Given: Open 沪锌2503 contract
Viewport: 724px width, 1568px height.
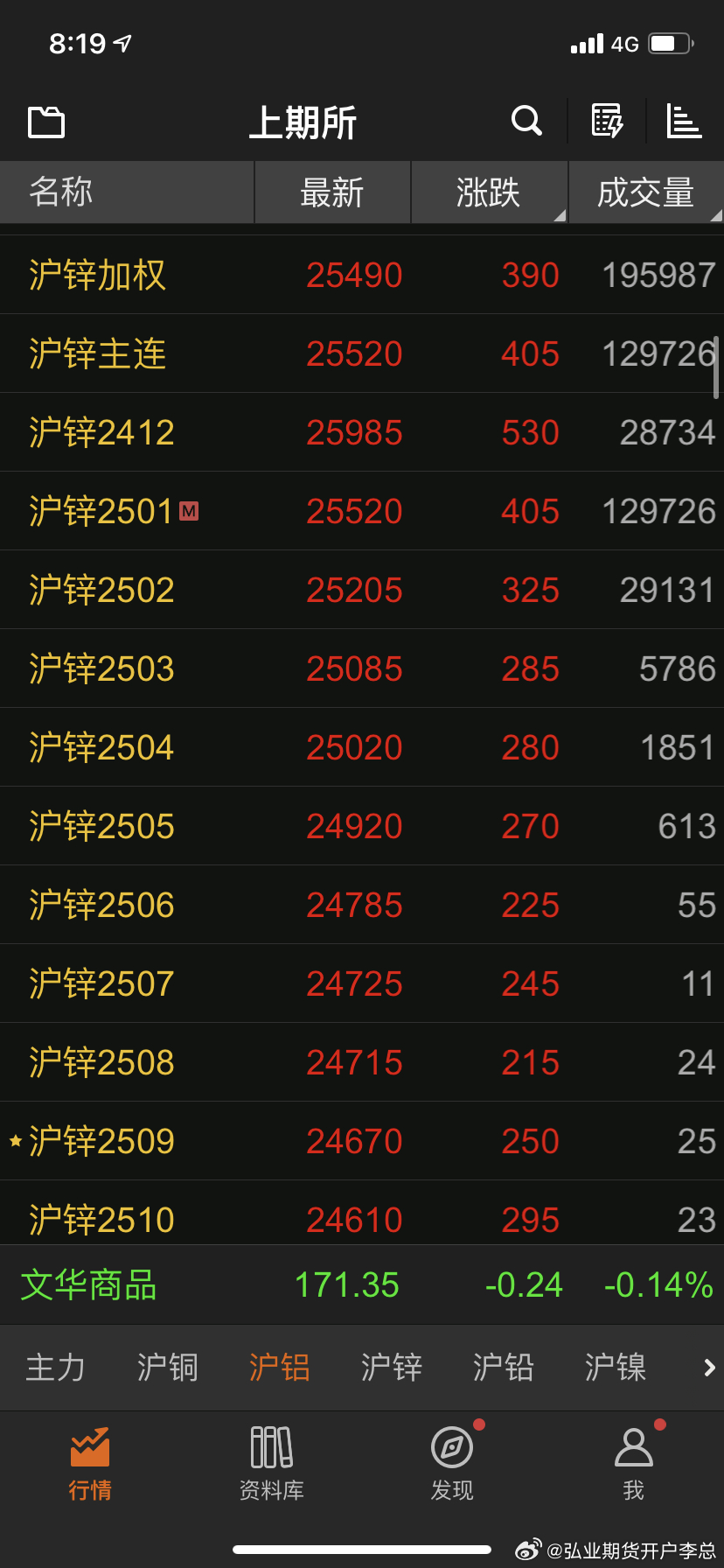Looking at the screenshot, I should (362, 668).
